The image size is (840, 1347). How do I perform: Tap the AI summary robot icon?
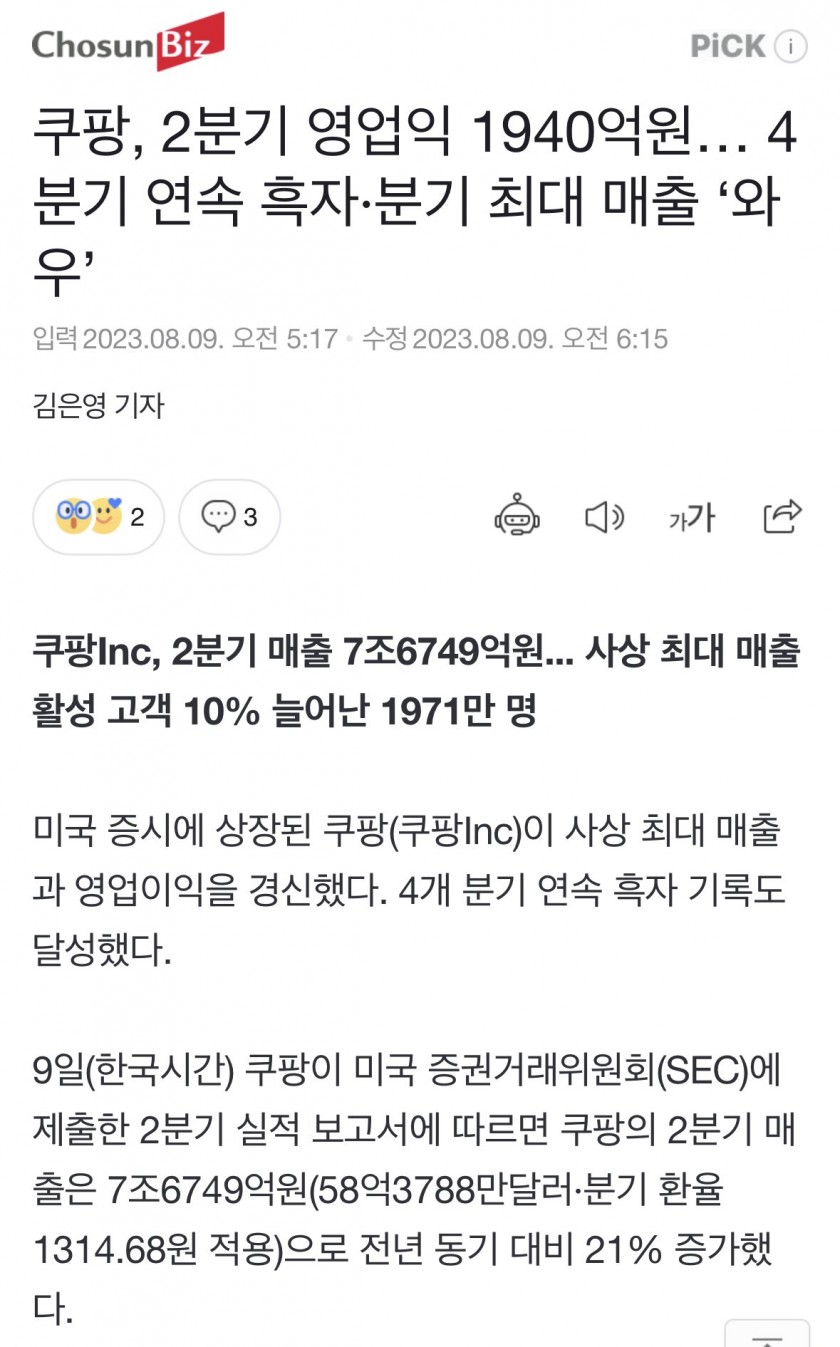(x=517, y=517)
